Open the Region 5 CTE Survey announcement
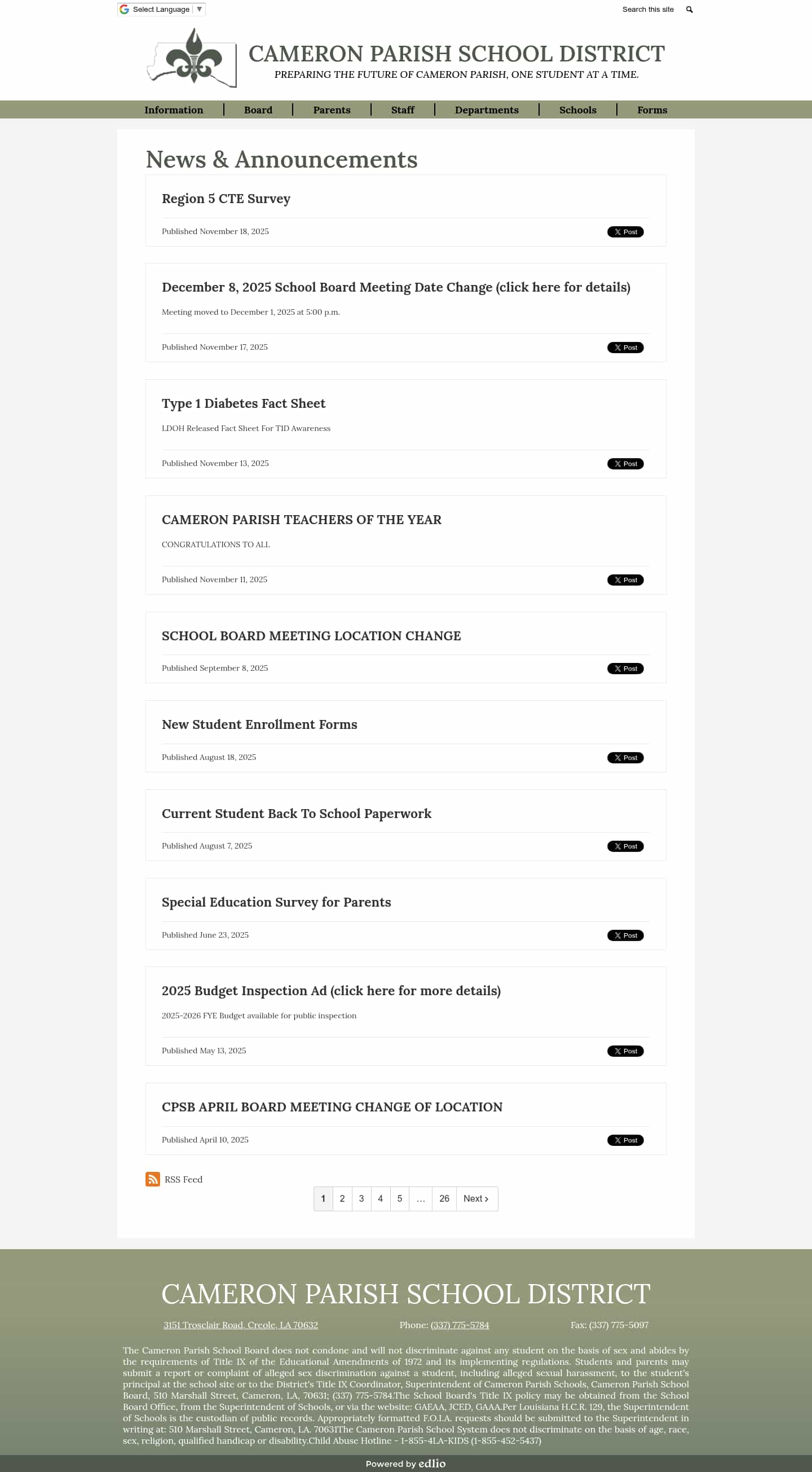 (x=226, y=199)
